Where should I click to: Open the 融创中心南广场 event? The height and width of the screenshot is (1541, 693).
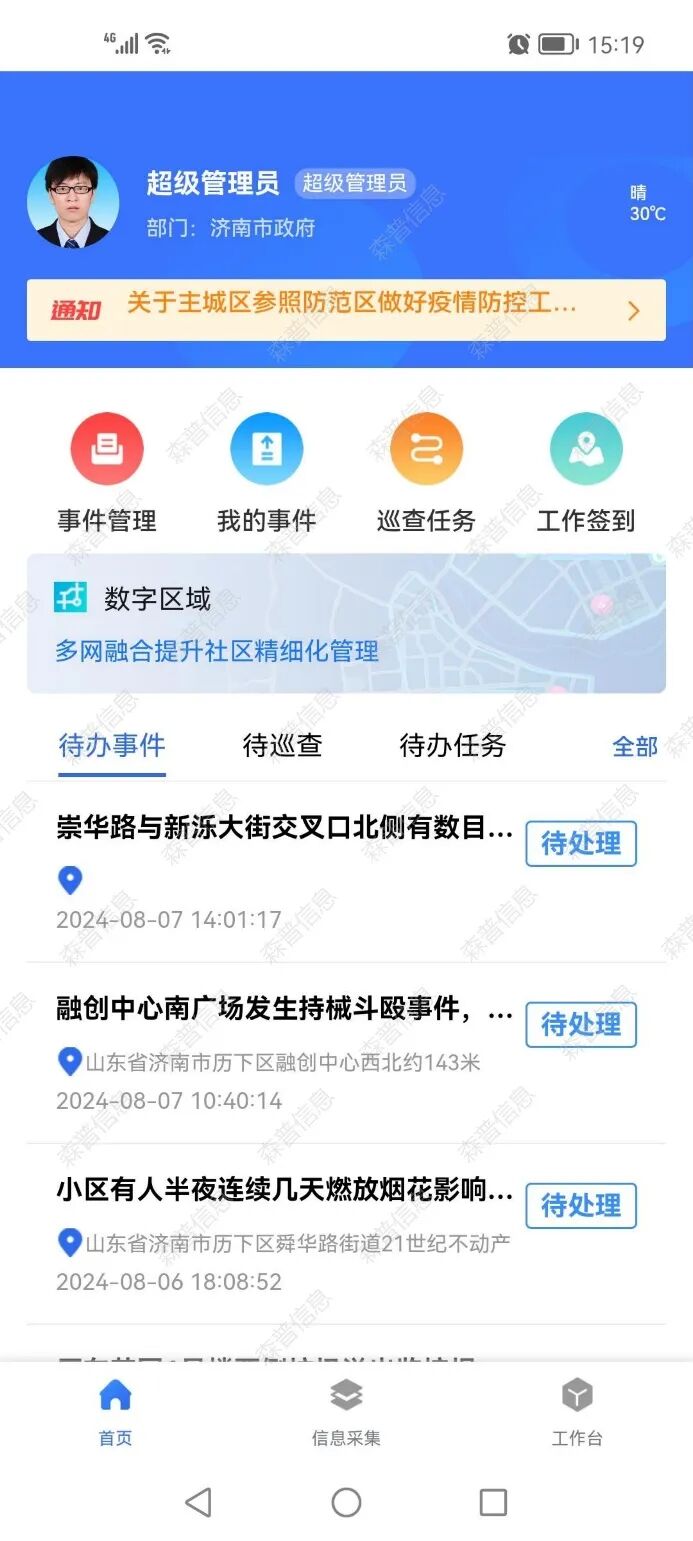pos(285,1009)
